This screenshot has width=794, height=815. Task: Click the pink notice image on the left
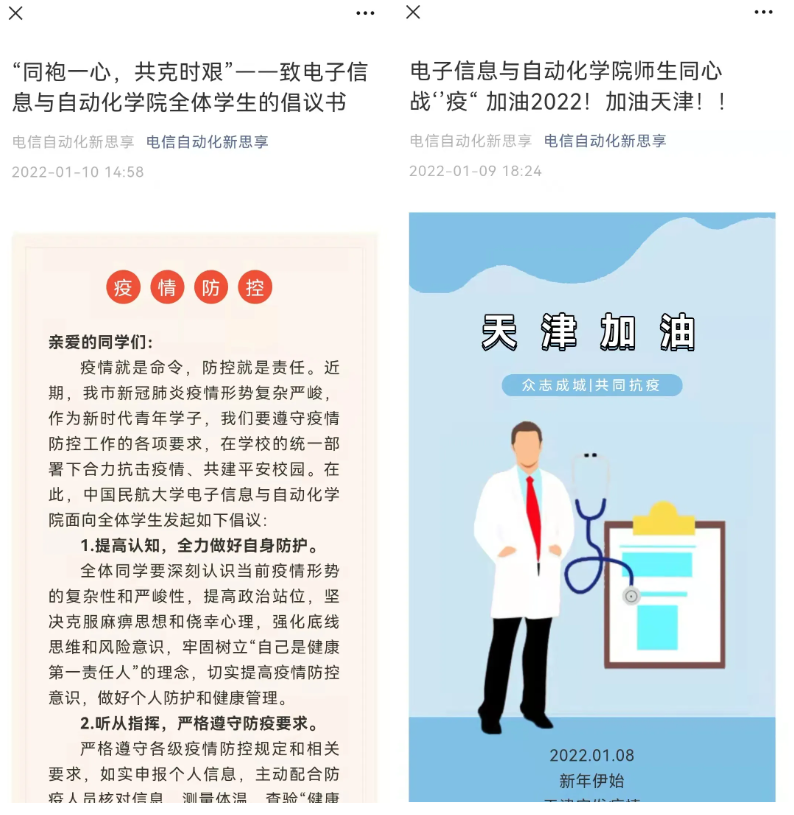pos(195,520)
